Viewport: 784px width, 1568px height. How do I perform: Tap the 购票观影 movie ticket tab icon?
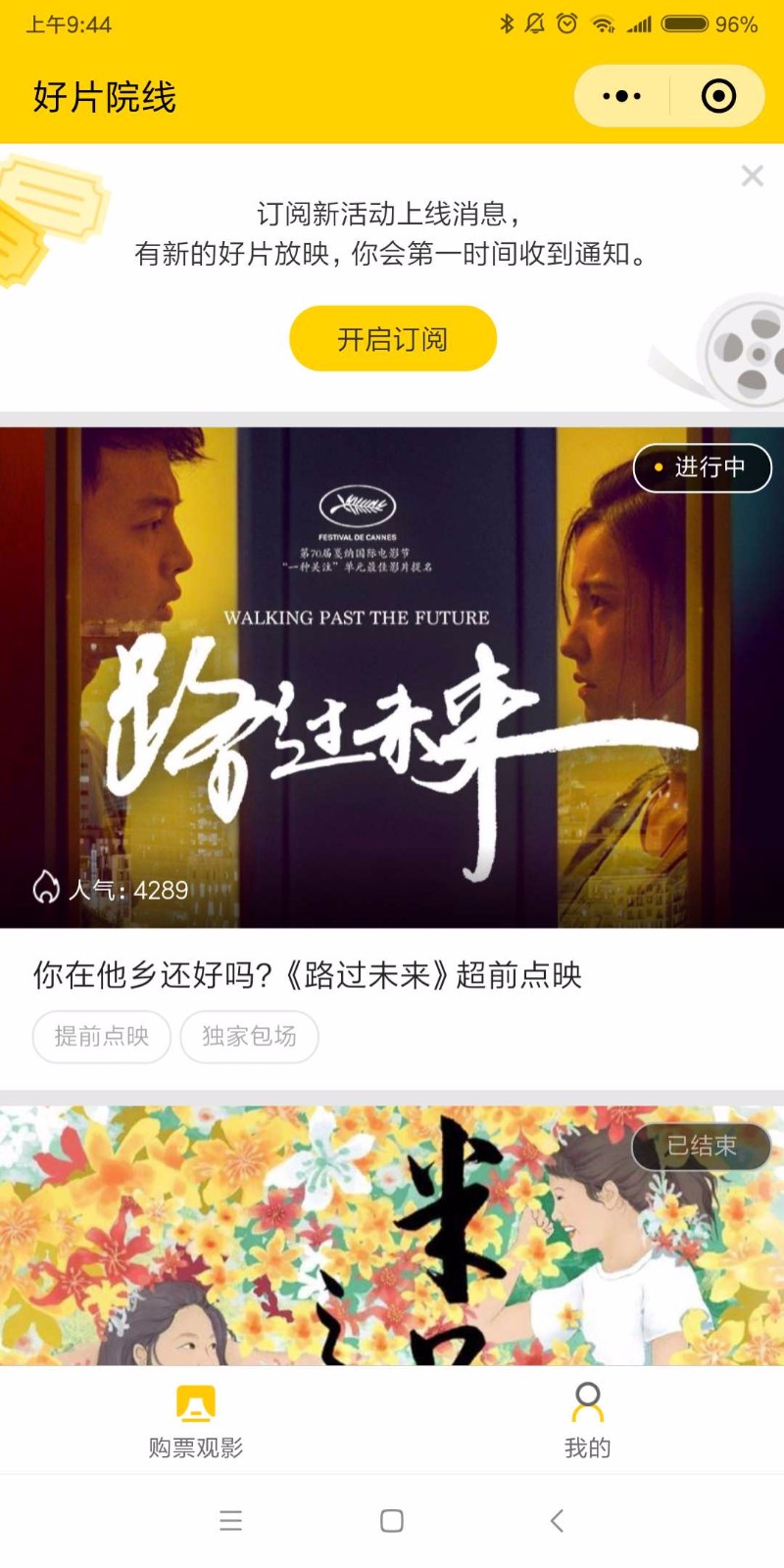tap(196, 1403)
